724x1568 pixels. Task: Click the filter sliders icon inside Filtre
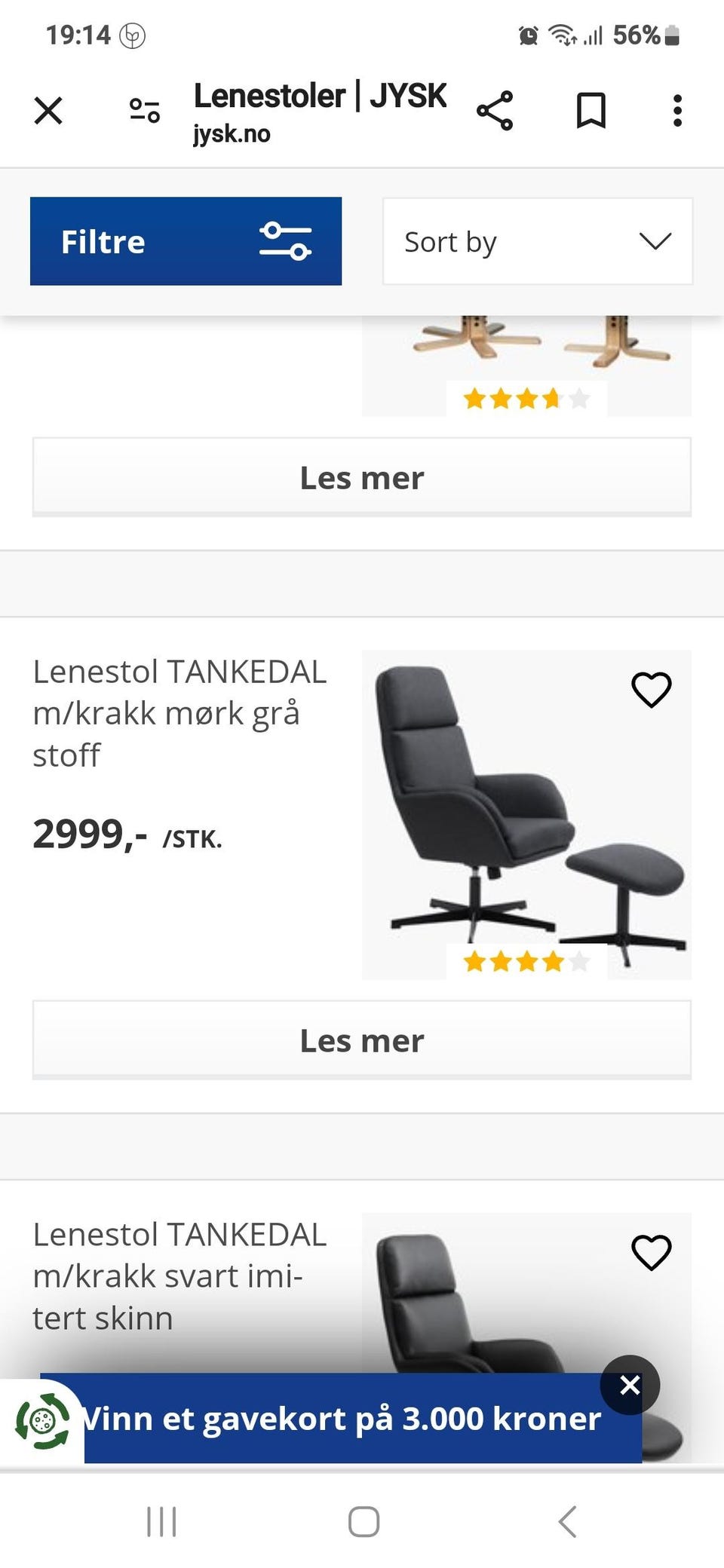click(286, 241)
